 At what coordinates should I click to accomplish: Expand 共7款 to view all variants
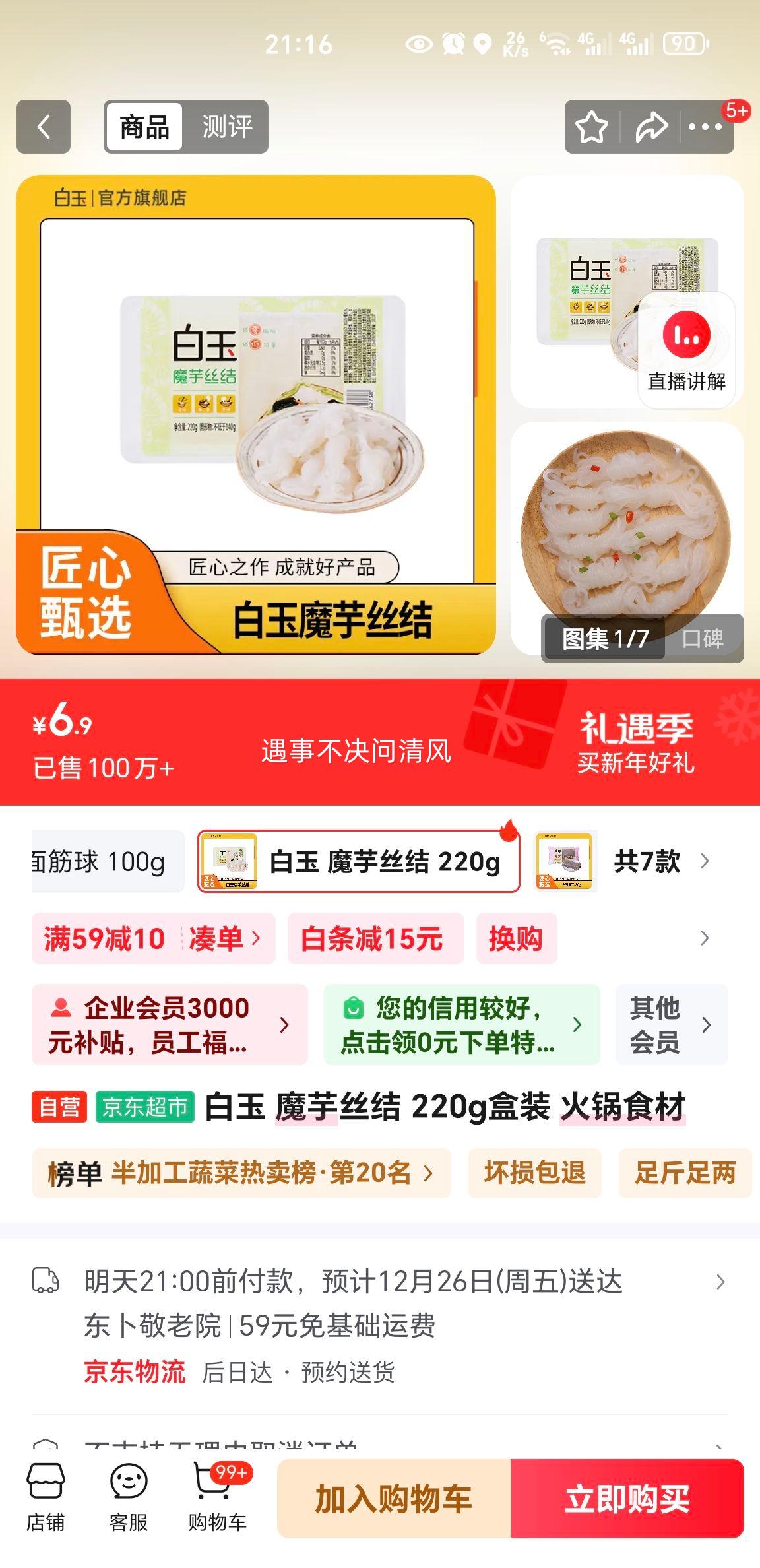point(647,860)
